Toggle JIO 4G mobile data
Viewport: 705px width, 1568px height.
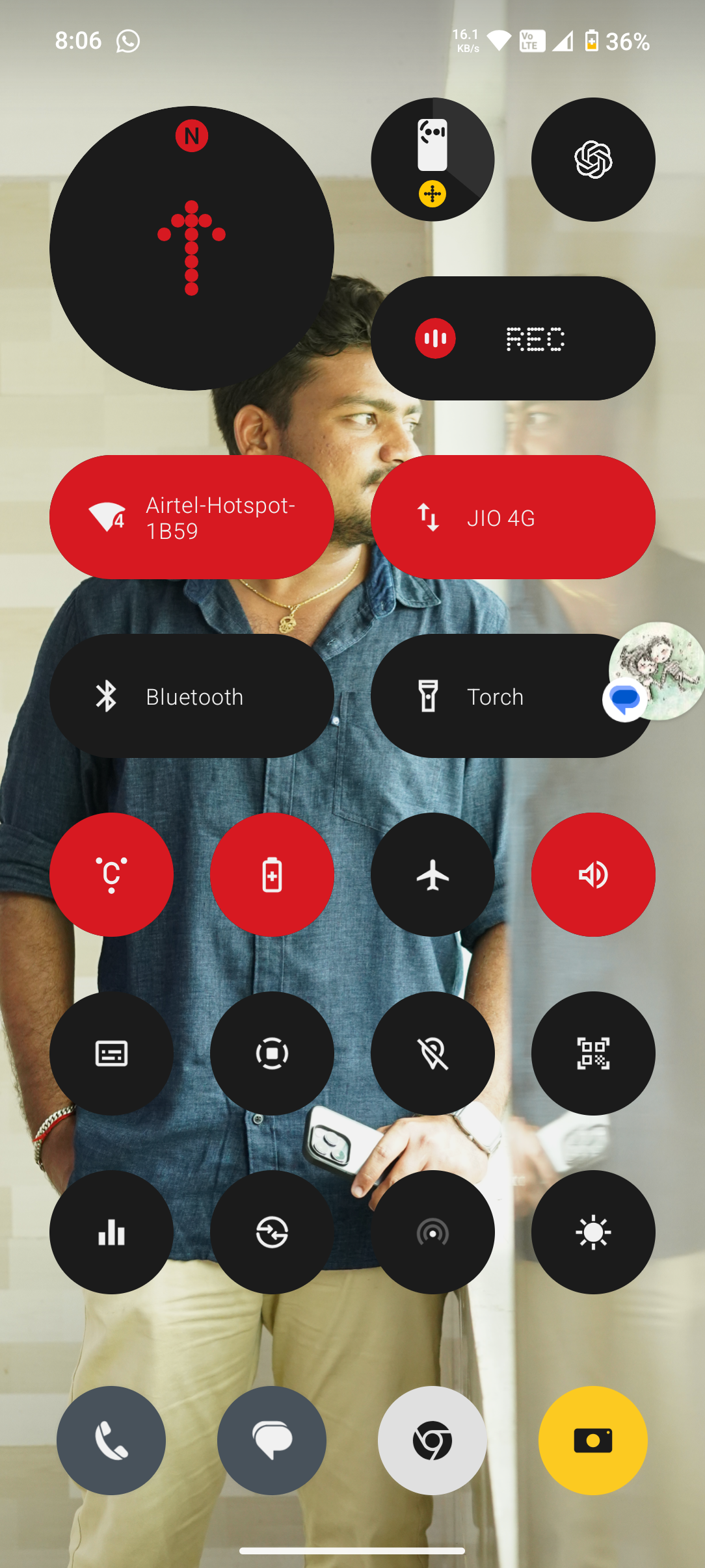click(x=512, y=517)
